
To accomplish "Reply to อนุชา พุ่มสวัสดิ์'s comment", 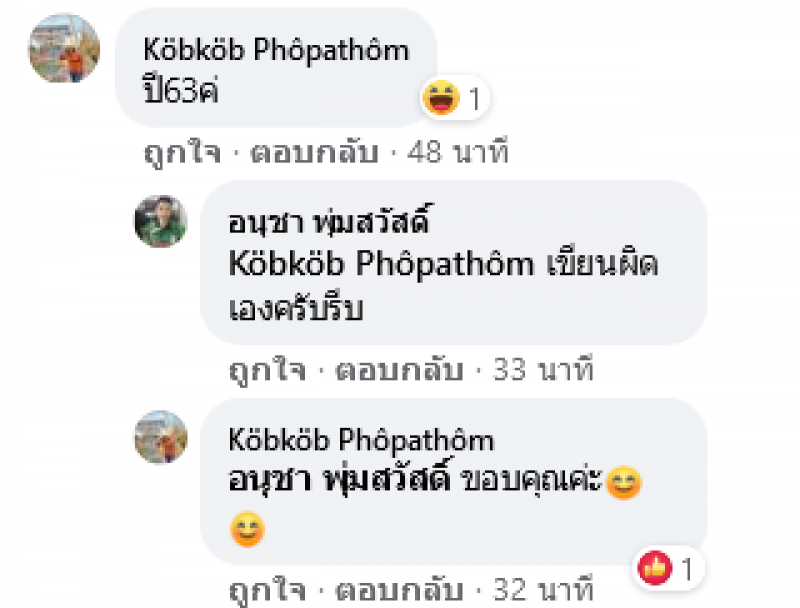I will 399,371.
